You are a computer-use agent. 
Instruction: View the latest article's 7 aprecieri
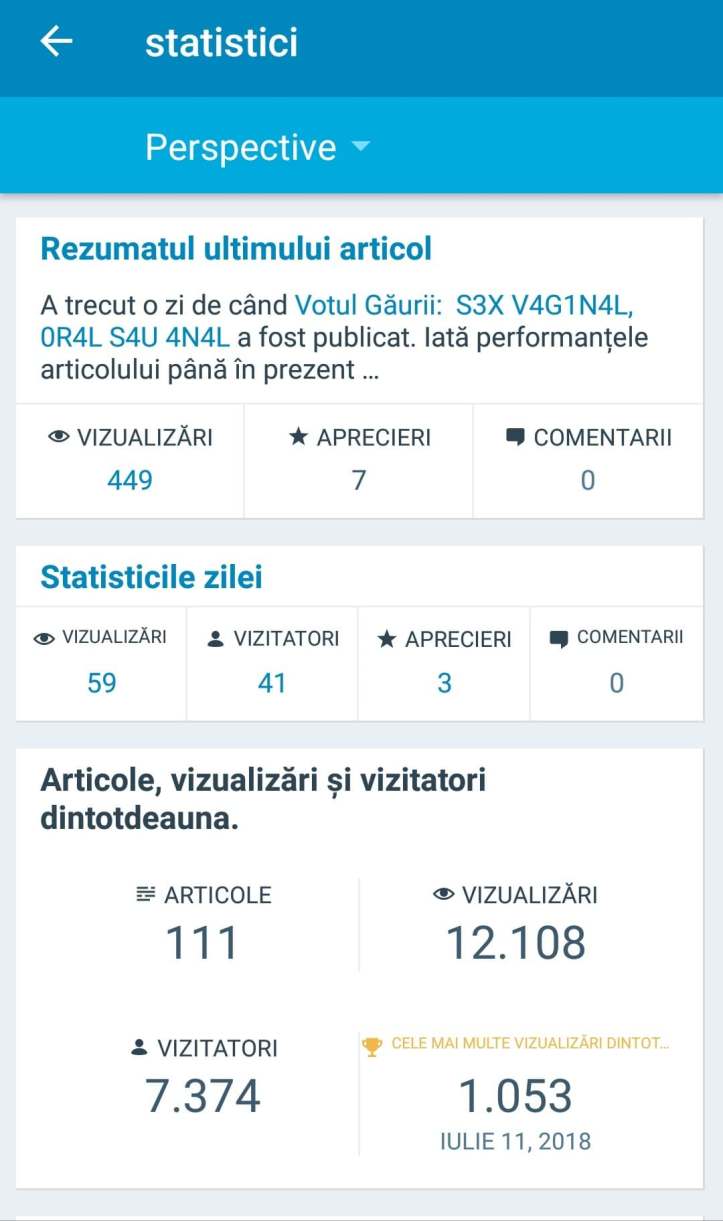(x=359, y=461)
